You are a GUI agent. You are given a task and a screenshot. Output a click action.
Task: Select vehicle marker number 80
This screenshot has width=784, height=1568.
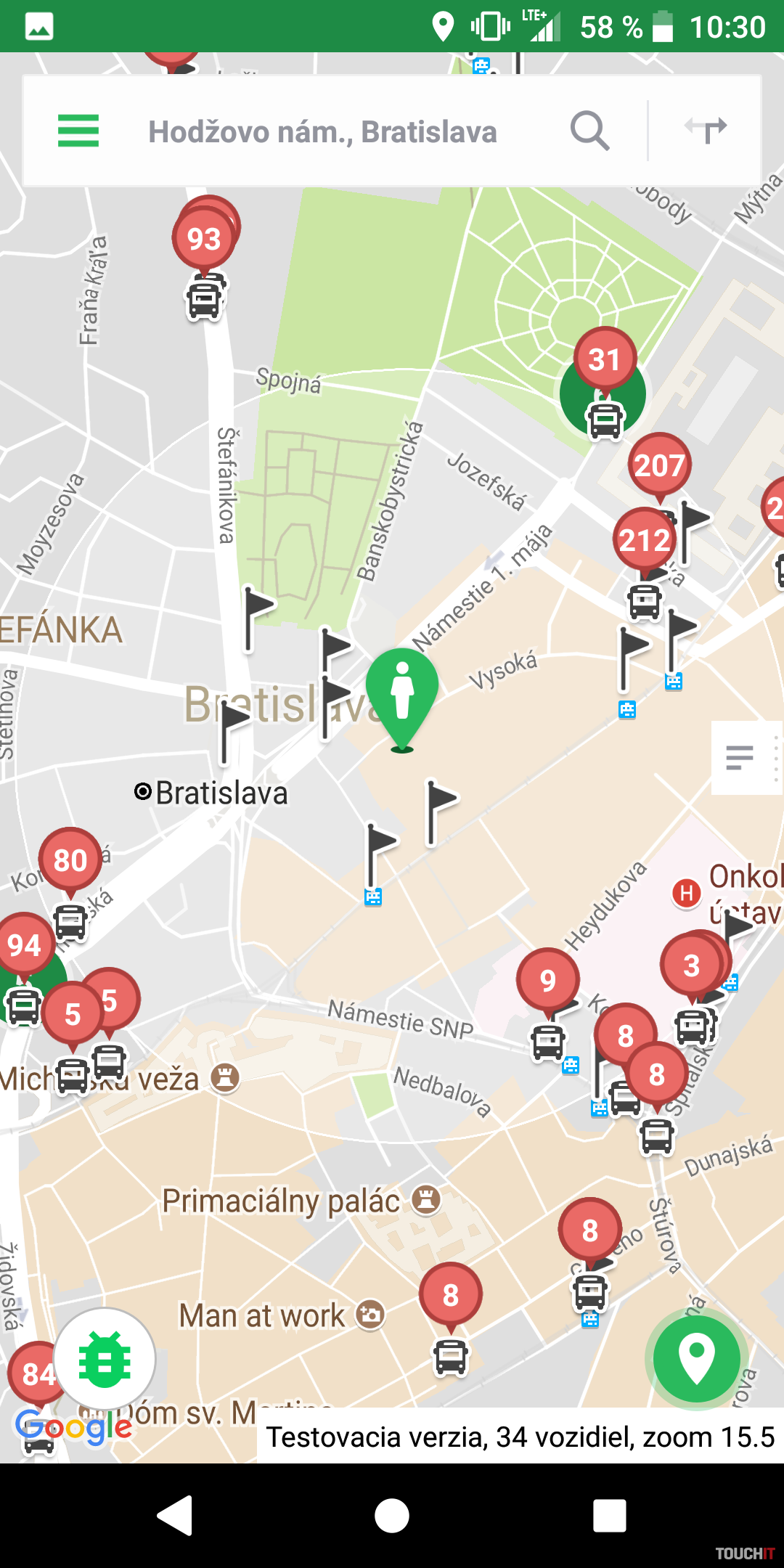70,860
